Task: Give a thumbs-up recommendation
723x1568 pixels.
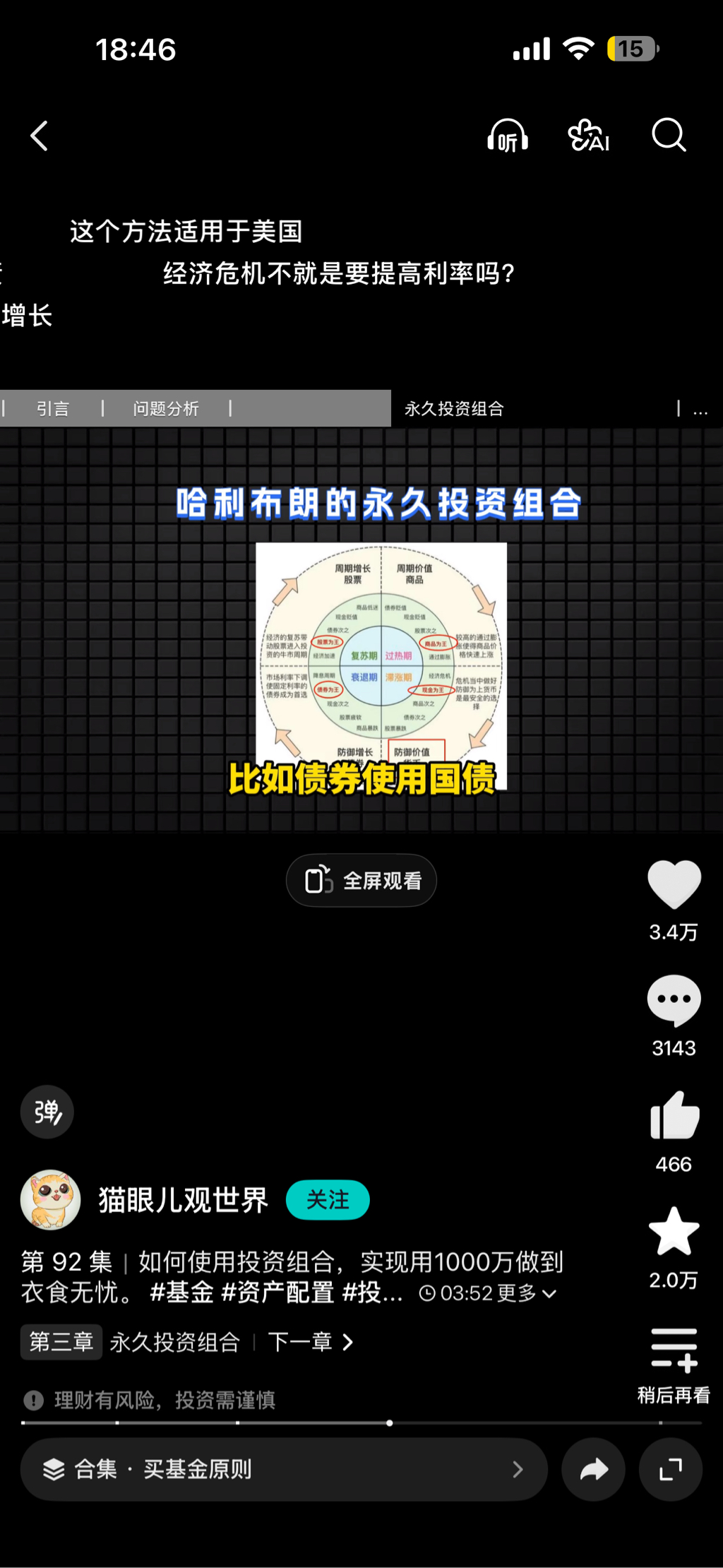Action: point(674,1116)
